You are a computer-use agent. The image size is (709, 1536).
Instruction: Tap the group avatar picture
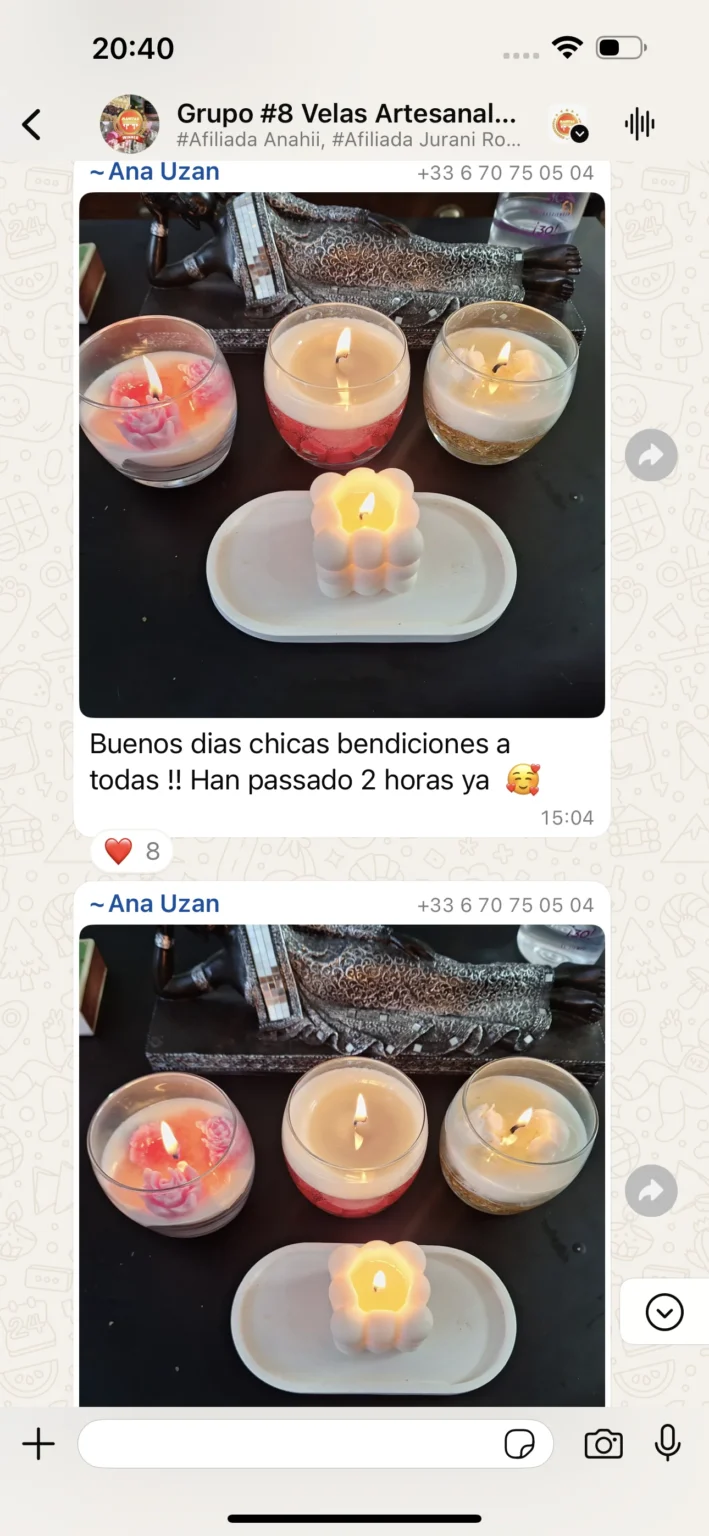[129, 124]
